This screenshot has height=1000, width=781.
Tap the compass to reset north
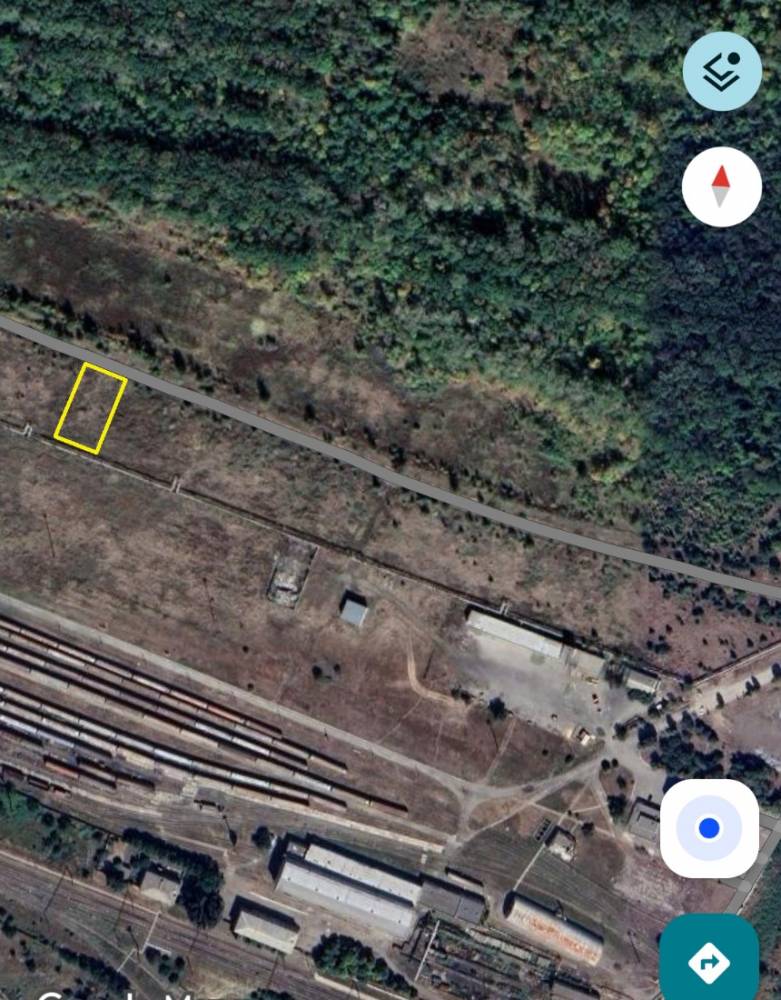(722, 187)
